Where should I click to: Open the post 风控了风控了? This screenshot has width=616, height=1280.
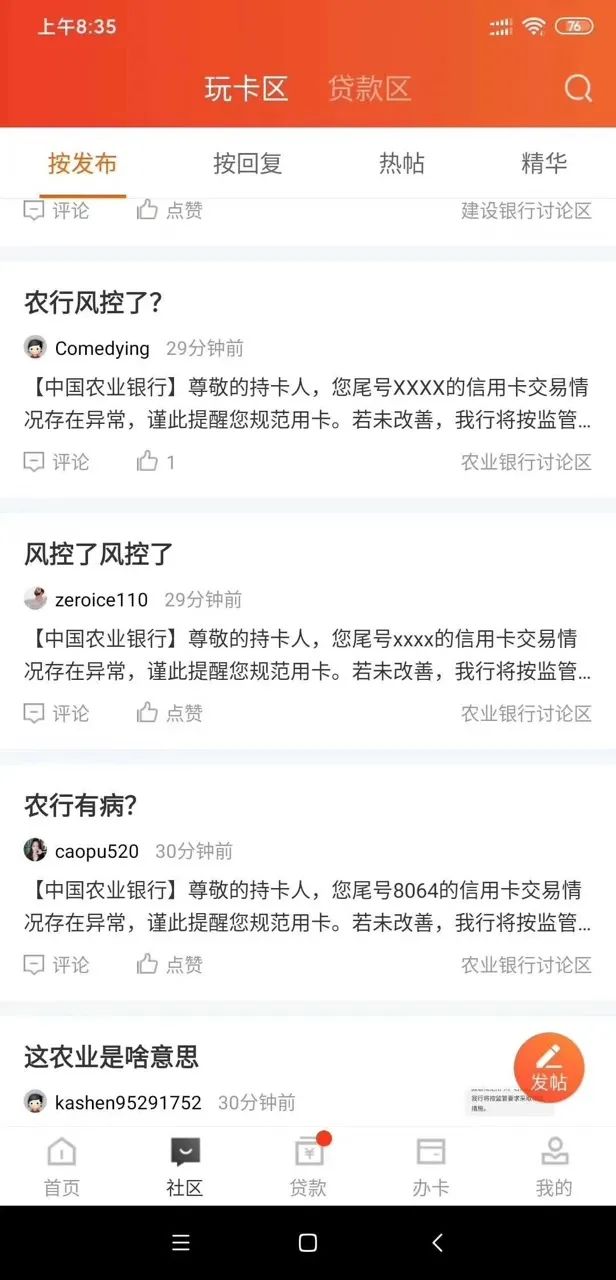click(99, 554)
